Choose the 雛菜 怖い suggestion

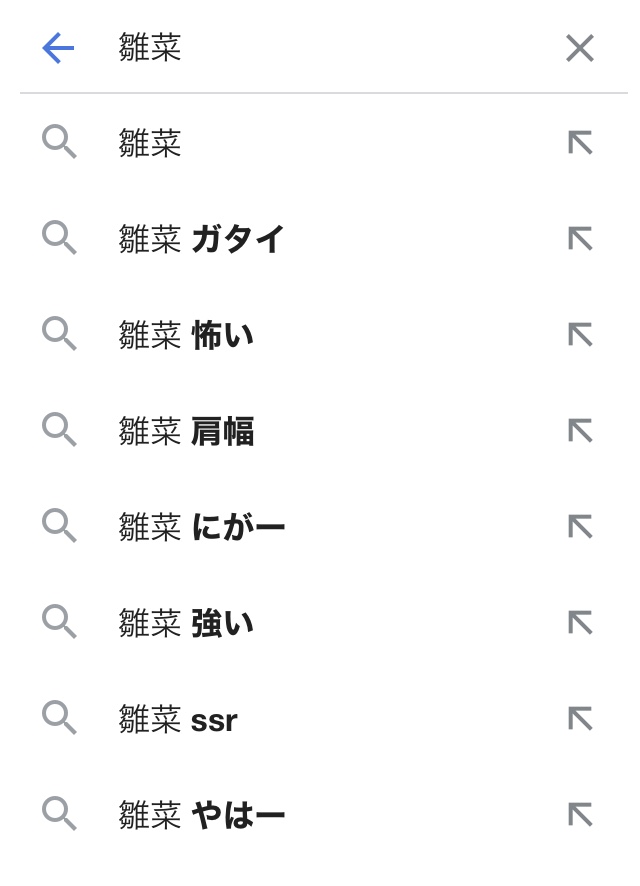[x=186, y=336]
